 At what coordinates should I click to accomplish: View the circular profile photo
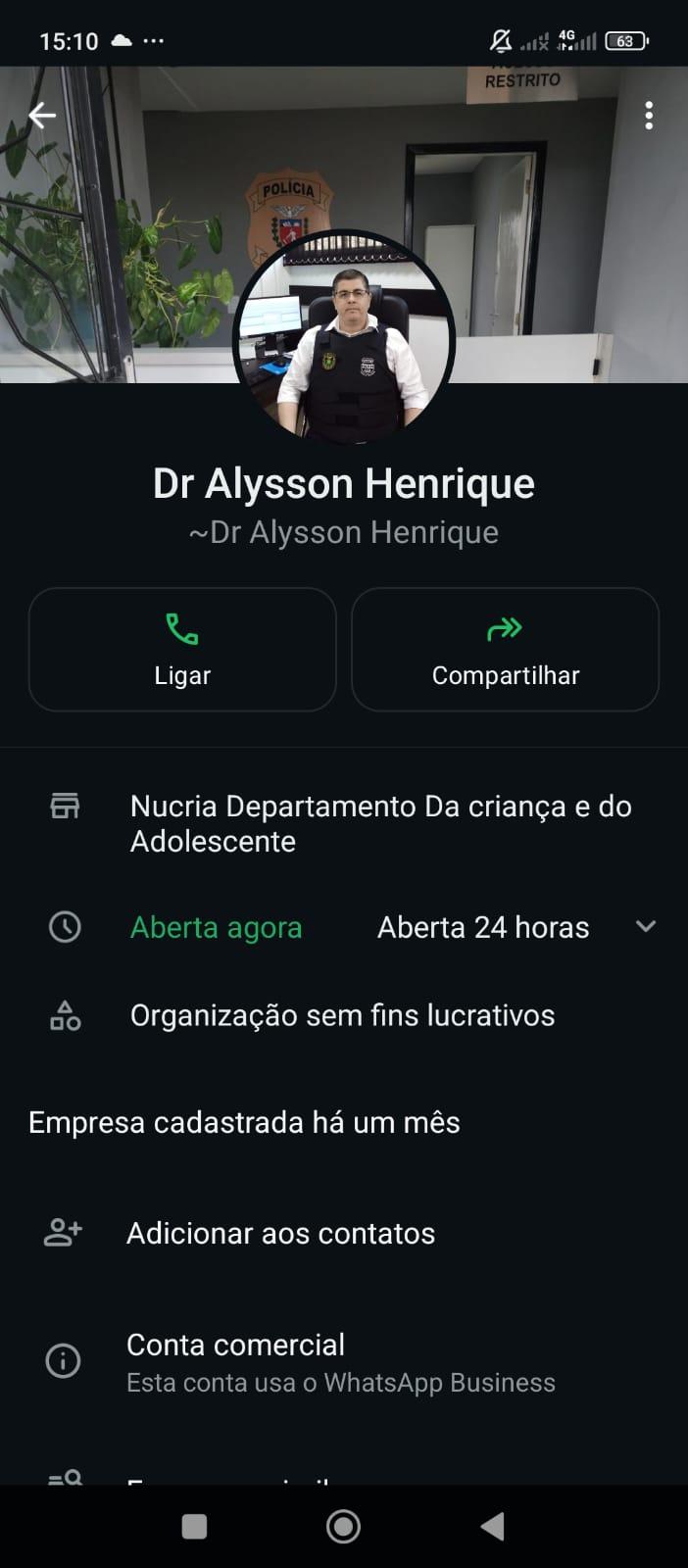(x=344, y=338)
